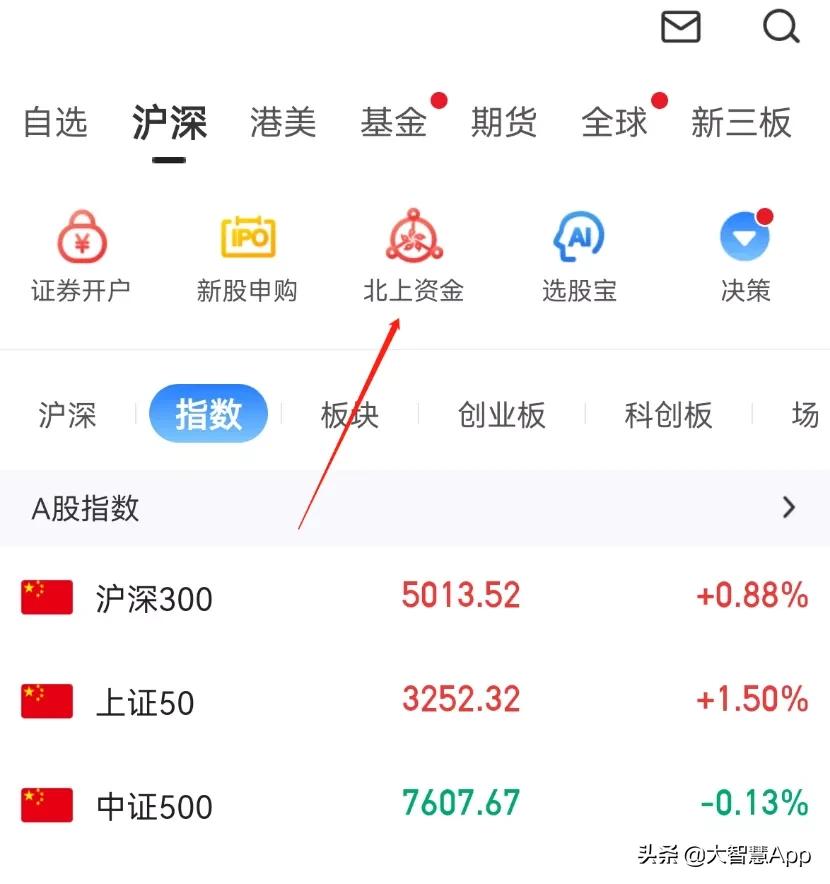The image size is (830, 884).
Task: Expand the A股指数 section chevron
Action: 789,508
